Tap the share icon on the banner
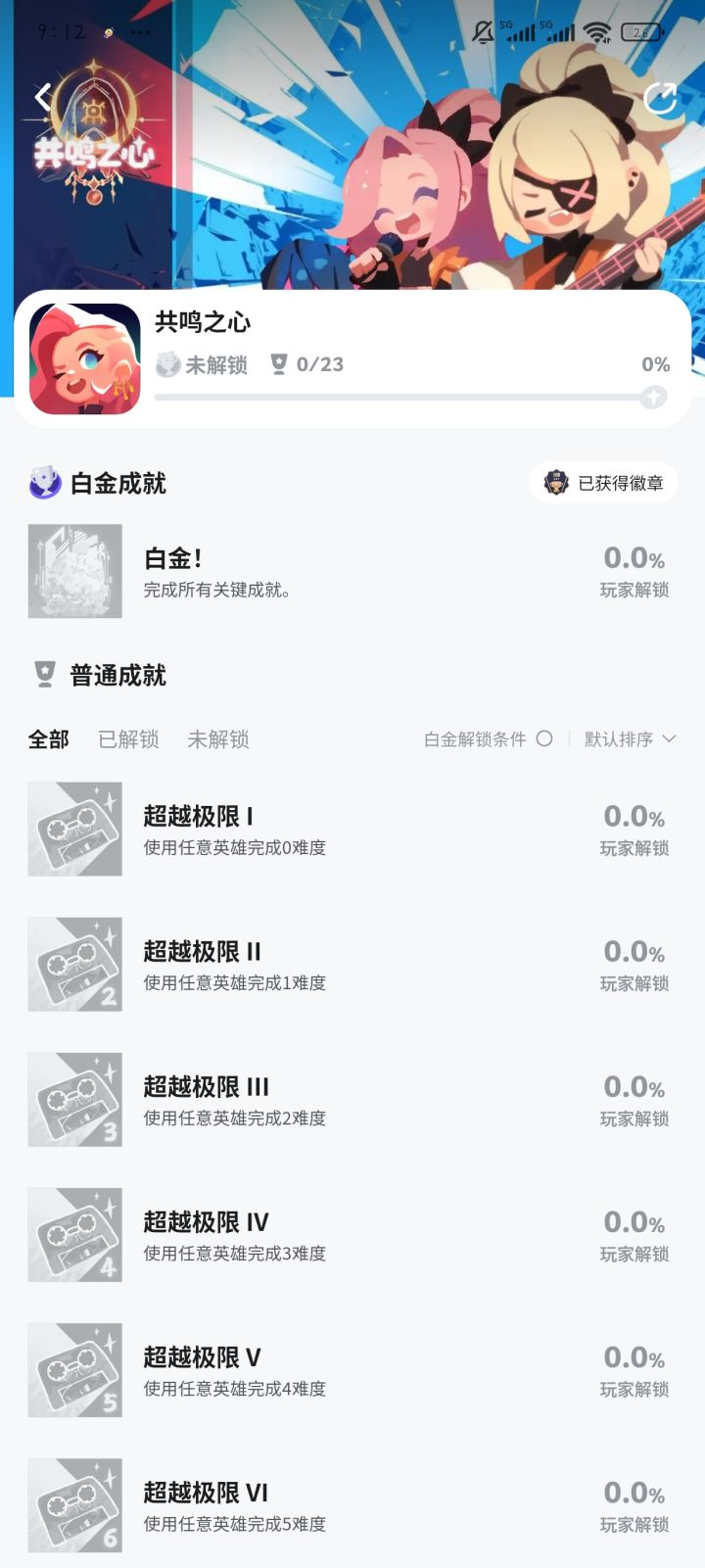The image size is (705, 1568). tap(663, 97)
